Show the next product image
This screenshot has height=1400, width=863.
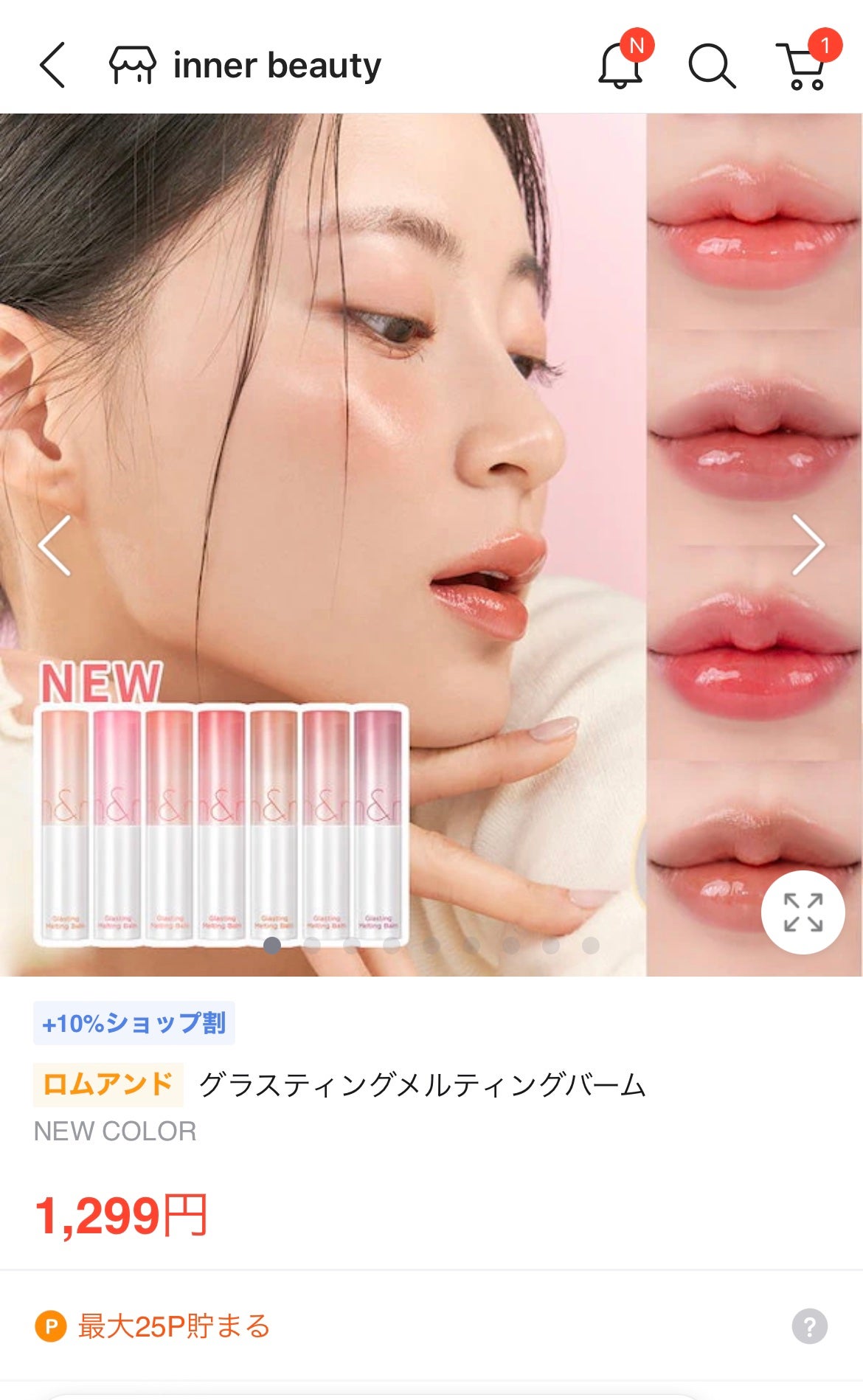[808, 545]
